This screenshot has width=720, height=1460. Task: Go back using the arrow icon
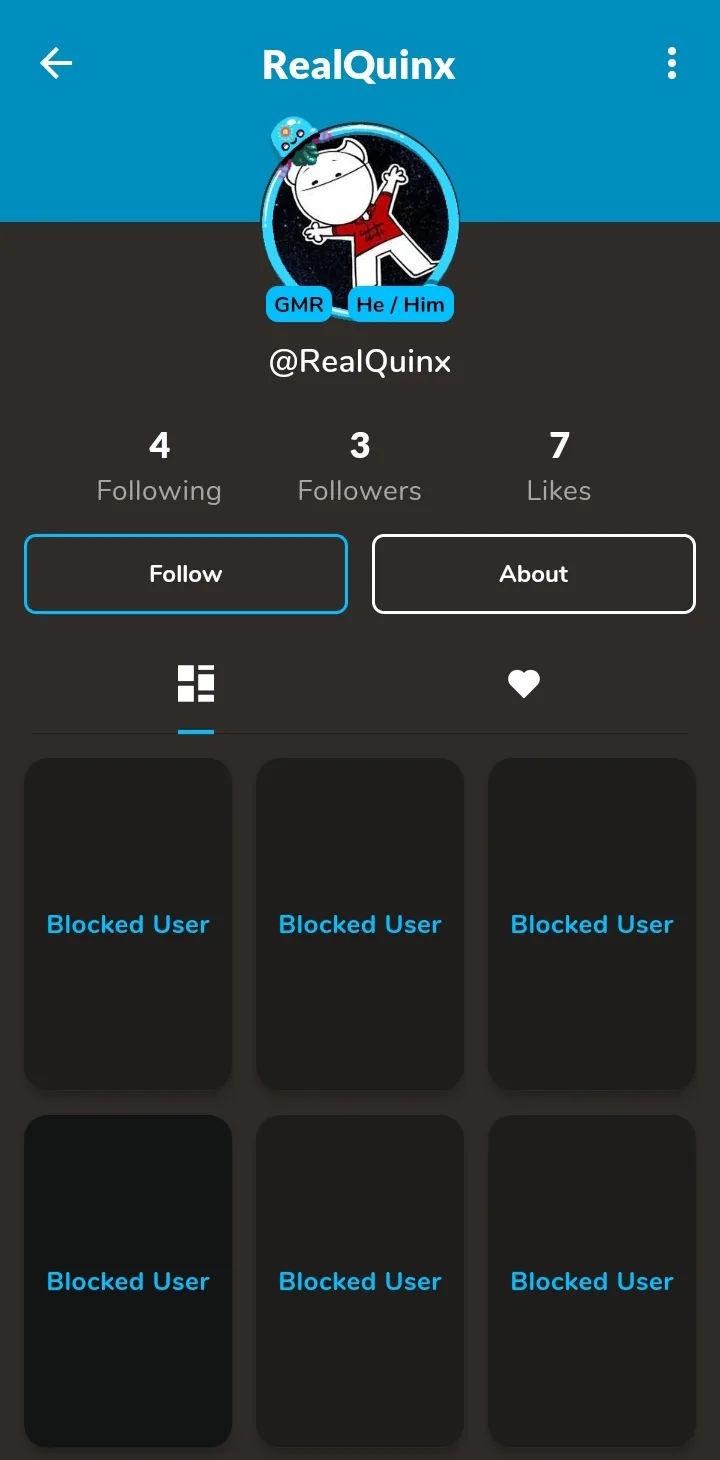(56, 64)
